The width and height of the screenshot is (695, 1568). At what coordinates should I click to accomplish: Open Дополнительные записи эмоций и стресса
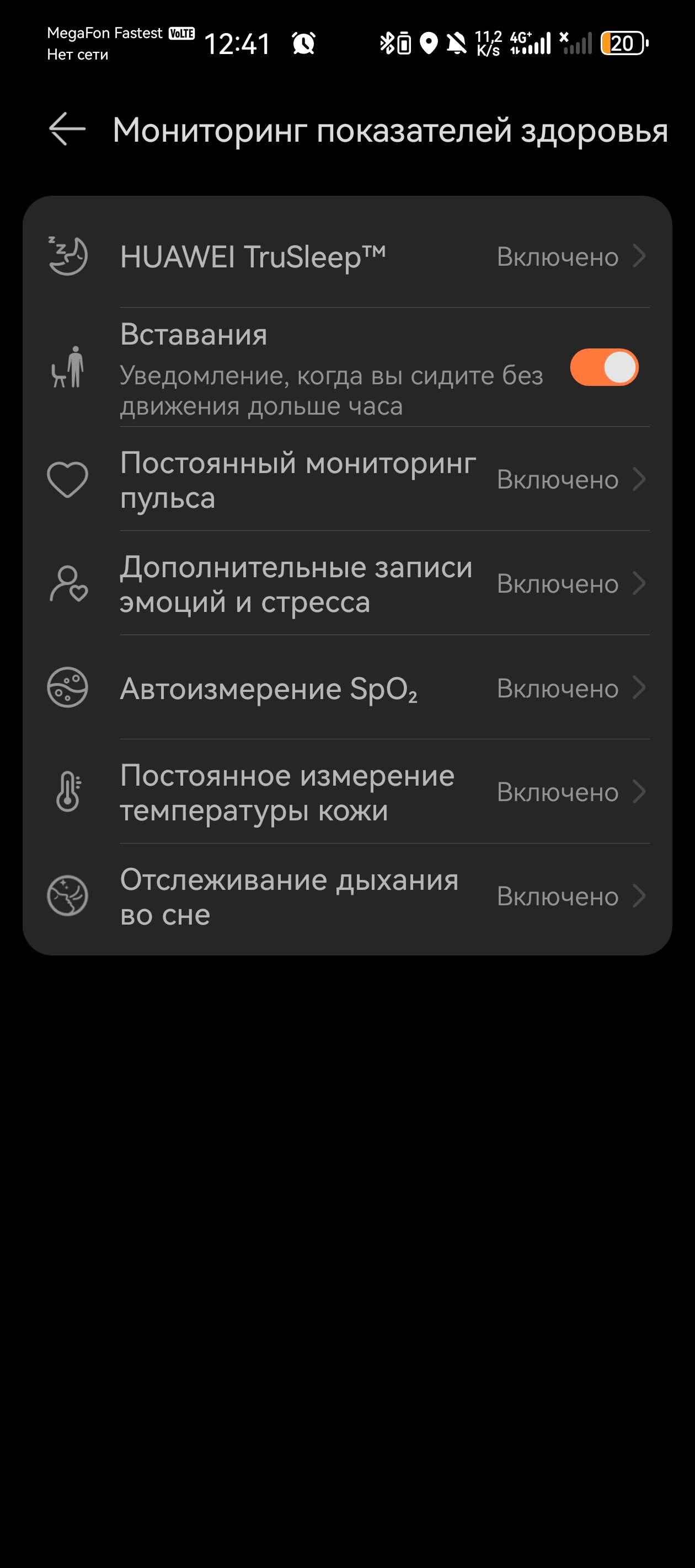[x=347, y=584]
